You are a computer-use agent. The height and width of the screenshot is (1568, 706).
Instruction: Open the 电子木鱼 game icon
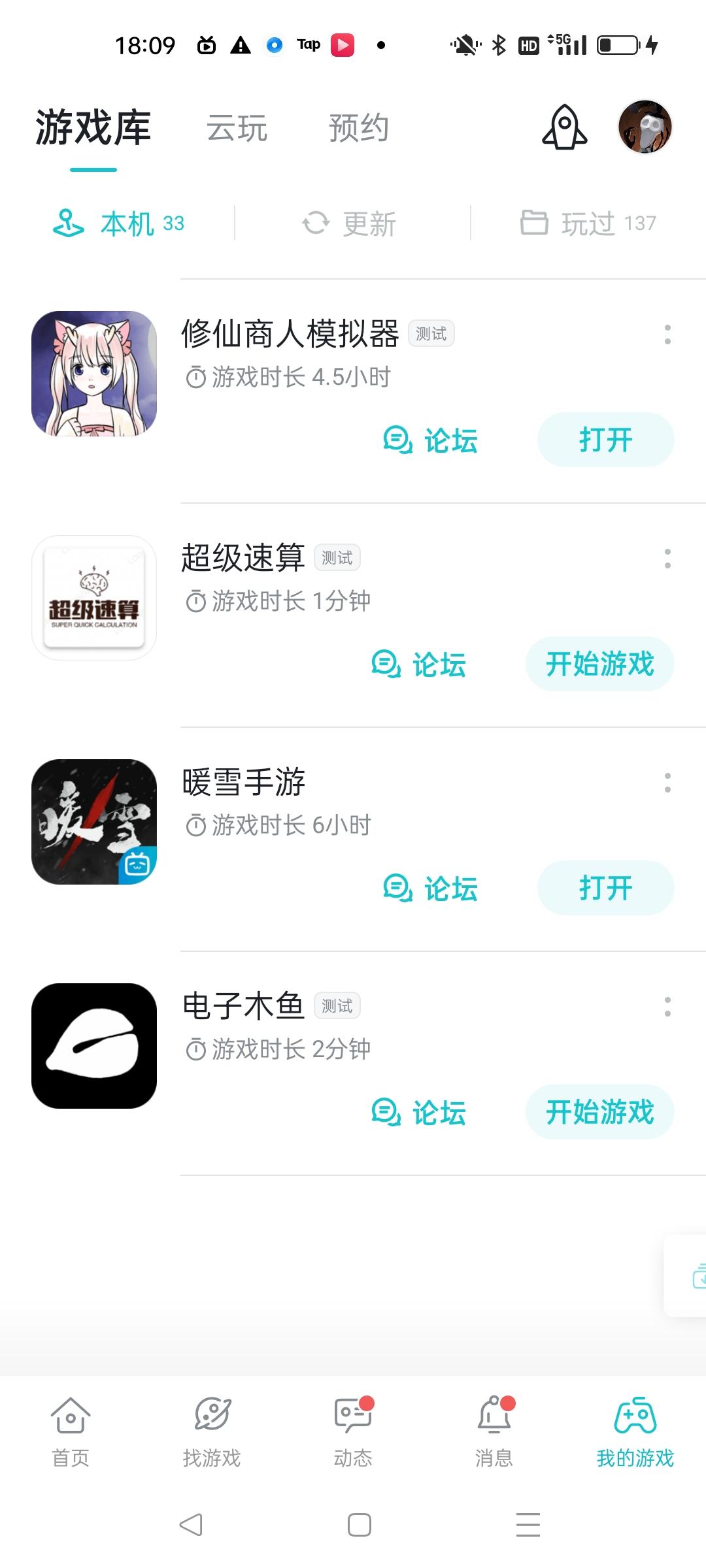(x=94, y=1045)
